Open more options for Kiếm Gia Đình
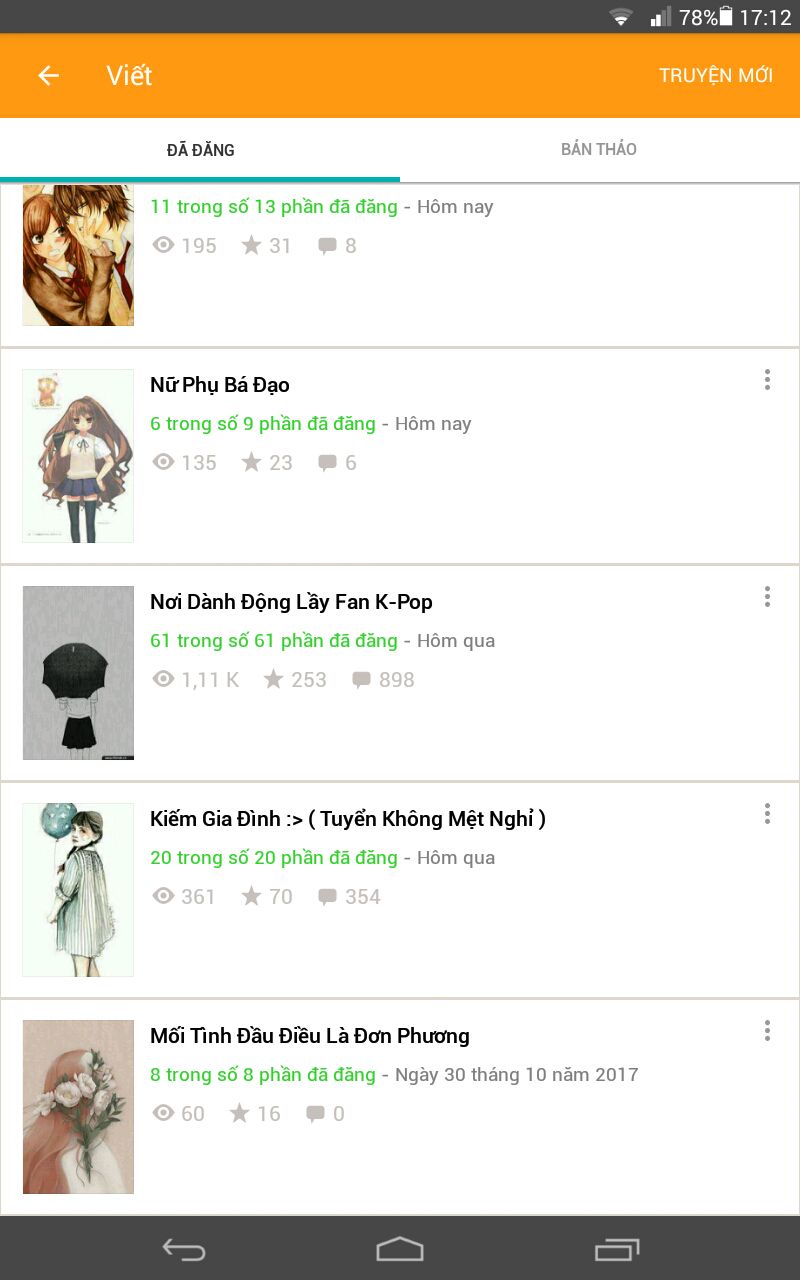 click(767, 814)
